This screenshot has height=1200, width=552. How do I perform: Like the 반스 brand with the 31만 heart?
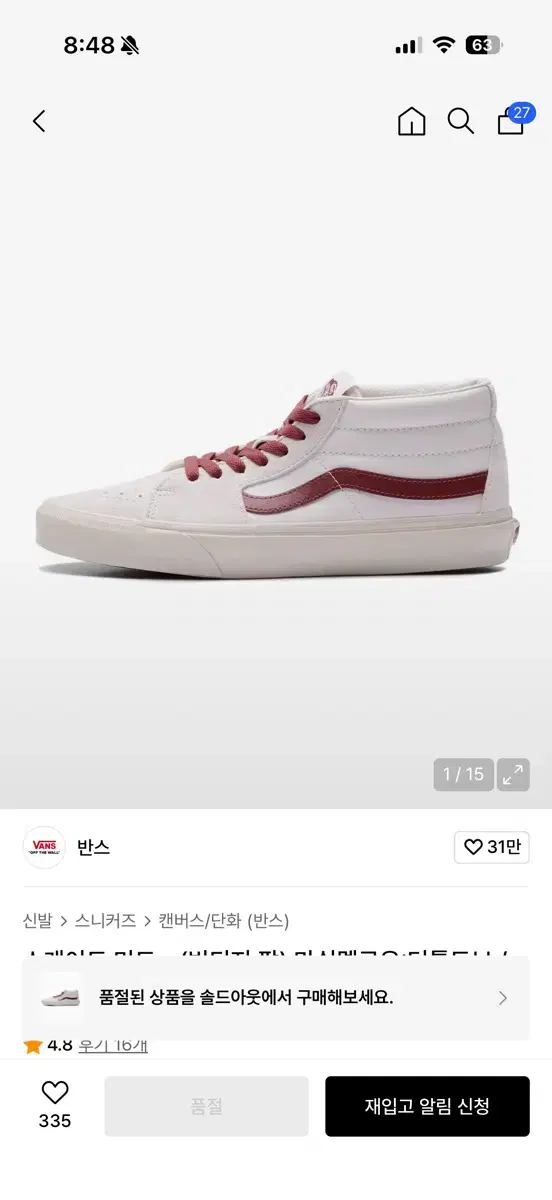point(491,847)
